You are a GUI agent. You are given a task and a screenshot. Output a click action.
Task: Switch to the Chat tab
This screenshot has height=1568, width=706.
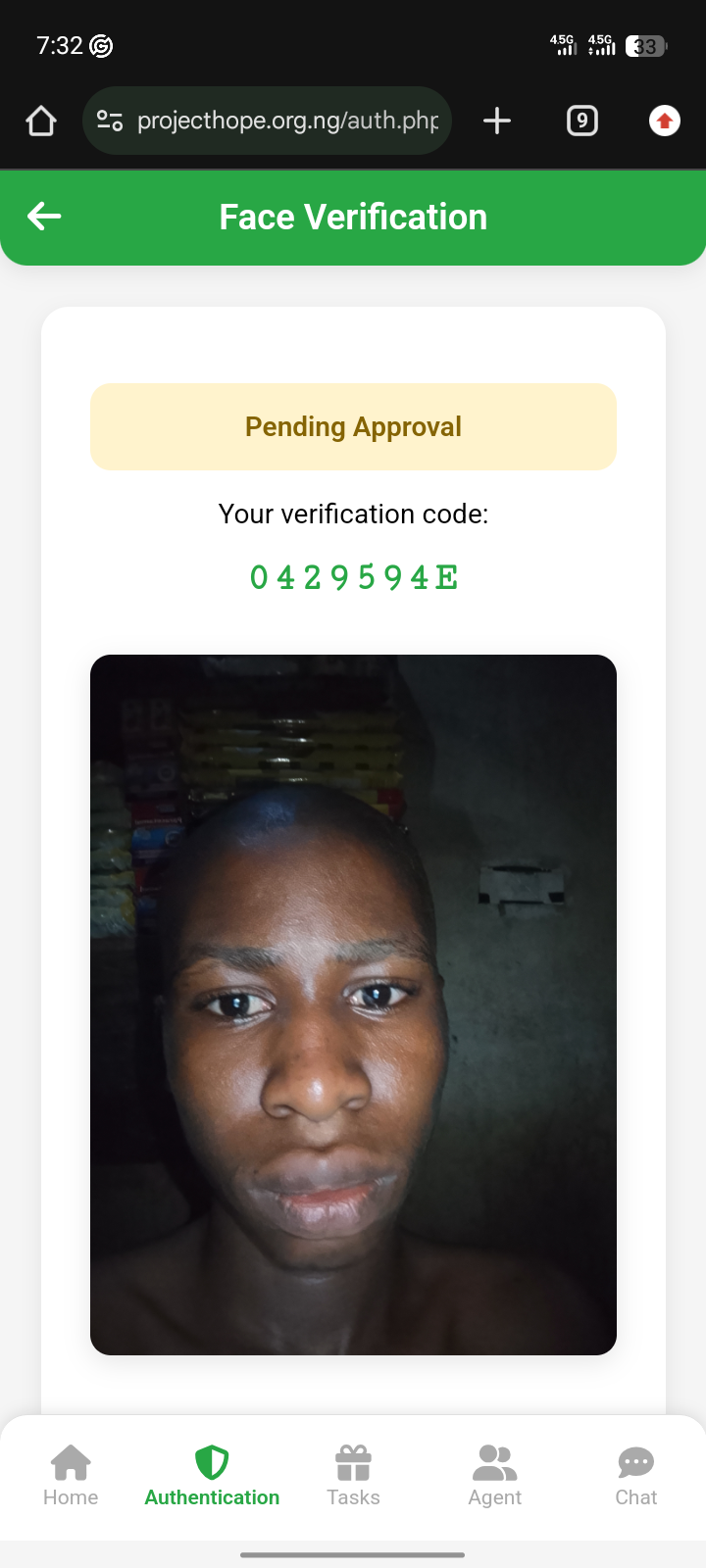(x=635, y=1476)
